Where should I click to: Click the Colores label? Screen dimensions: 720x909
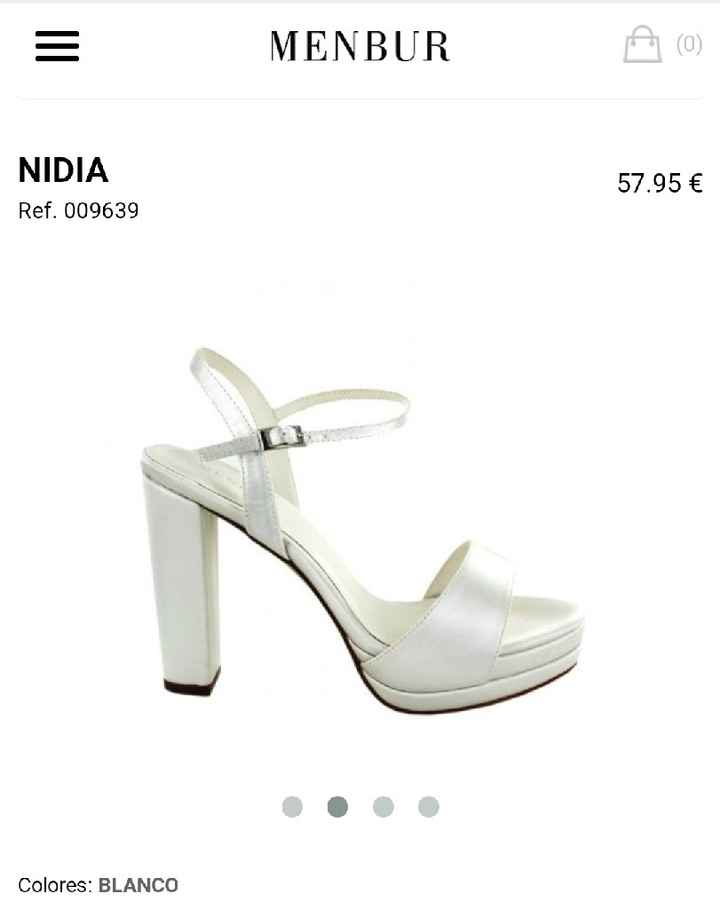[x=51, y=885]
